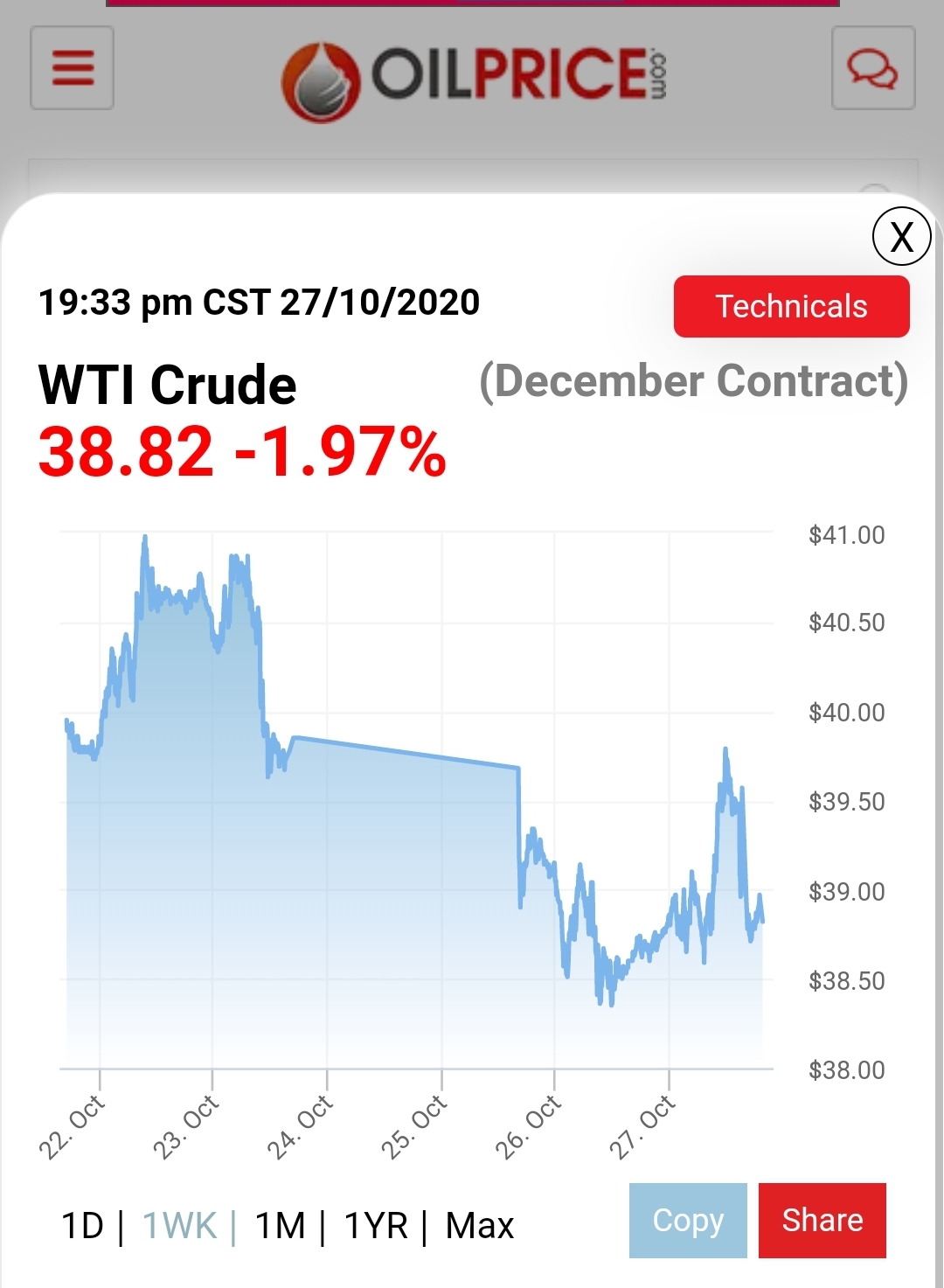Viewport: 944px width, 1288px height.
Task: Show the 1M chart range
Action: (280, 1225)
